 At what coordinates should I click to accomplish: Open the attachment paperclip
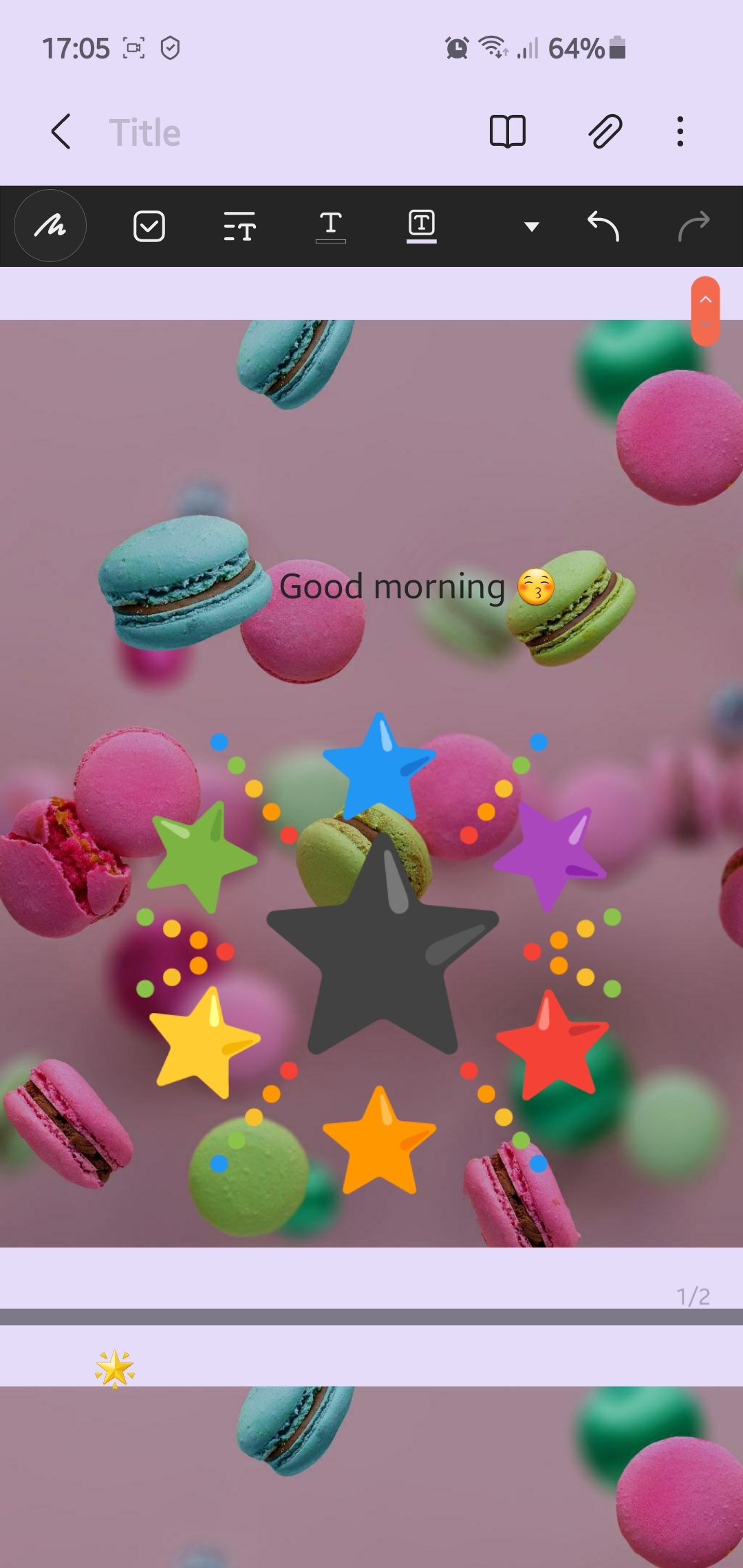pyautogui.click(x=605, y=131)
